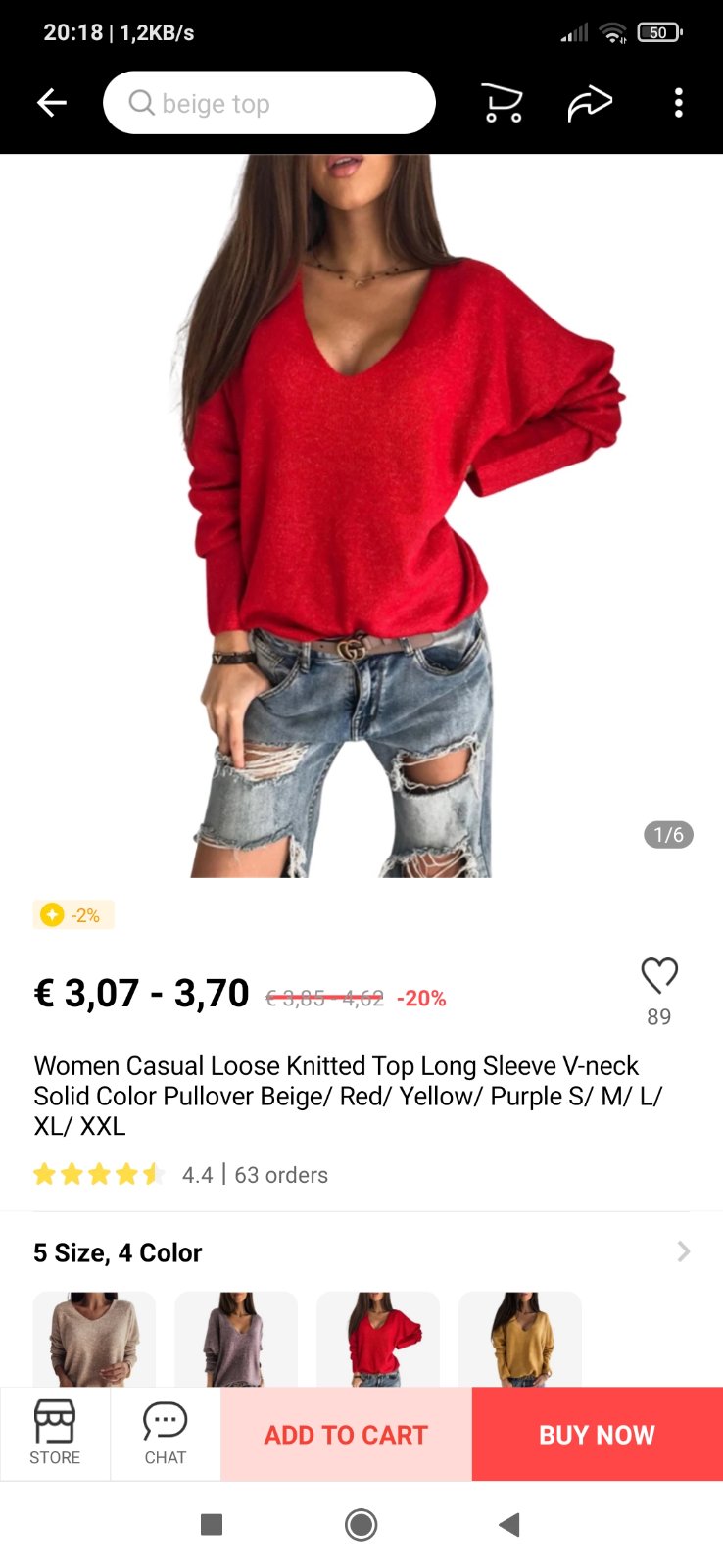Visit the seller's Store
The width and height of the screenshot is (723, 1568).
(55, 1433)
